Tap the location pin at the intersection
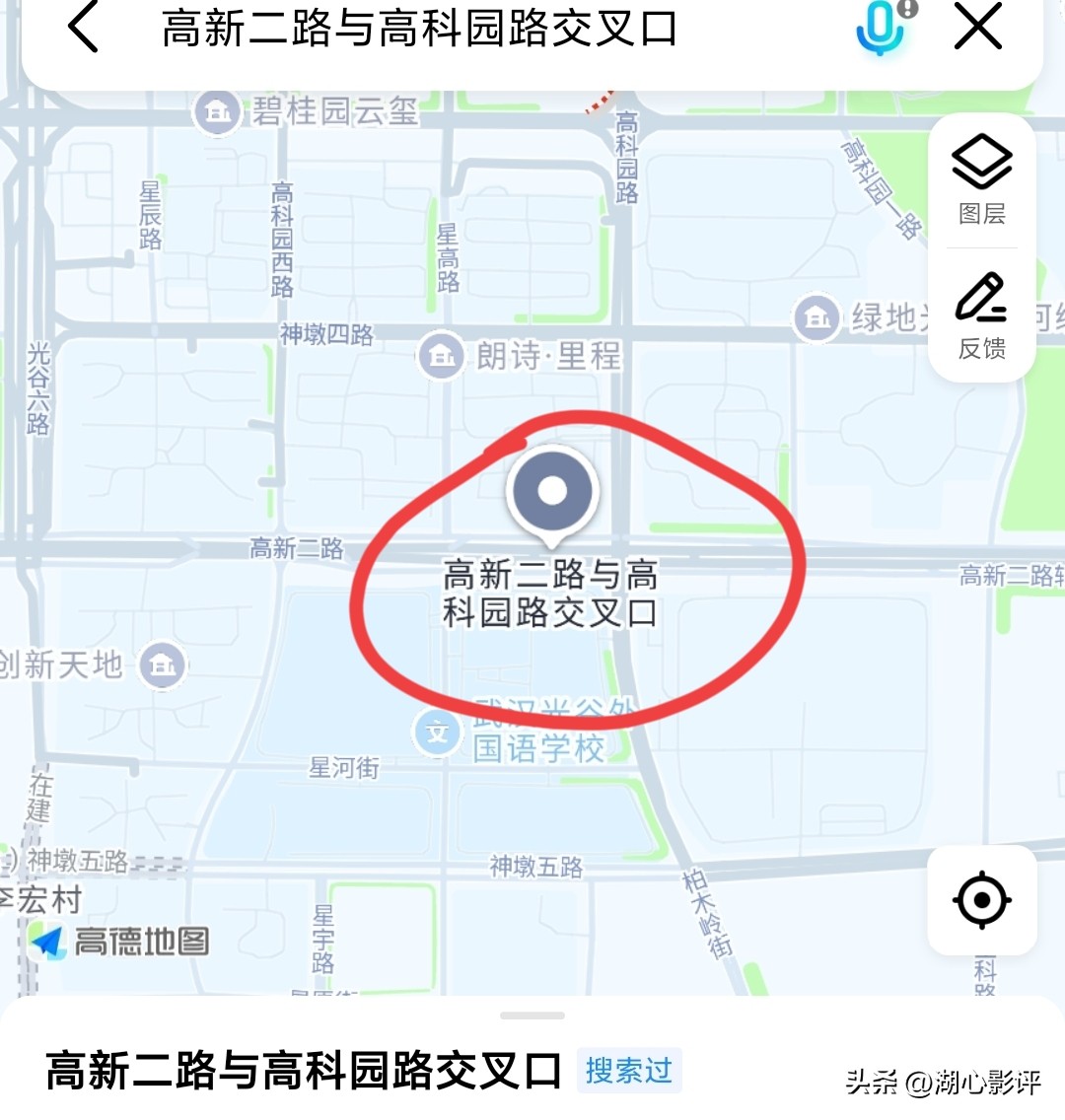 (x=552, y=491)
